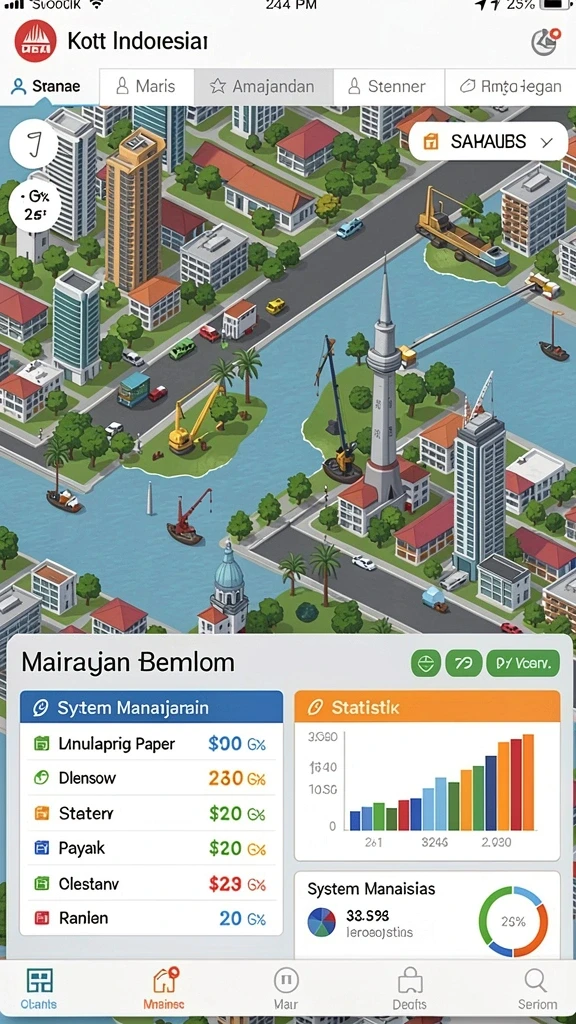Switch to the Stanae tab
This screenshot has width=576, height=1024.
(47, 86)
